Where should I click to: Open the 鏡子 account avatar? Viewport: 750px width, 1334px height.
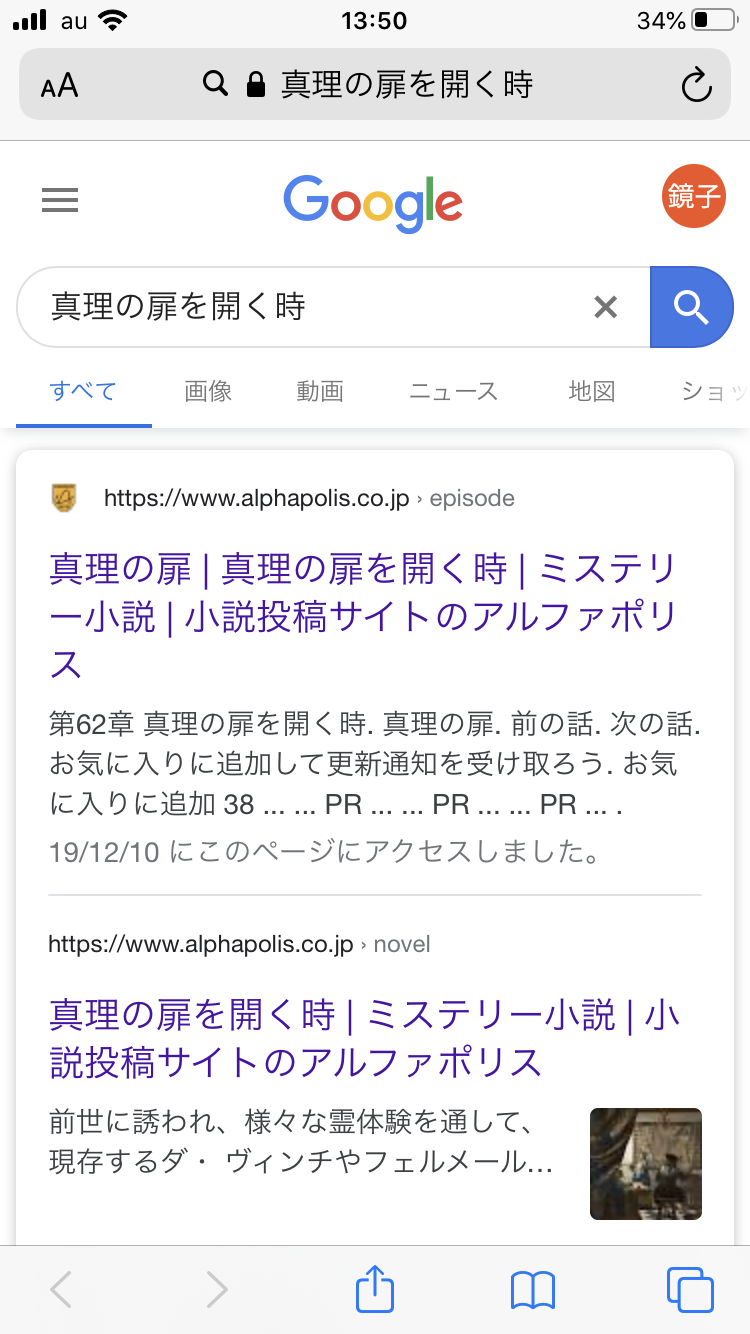pyautogui.click(x=694, y=196)
